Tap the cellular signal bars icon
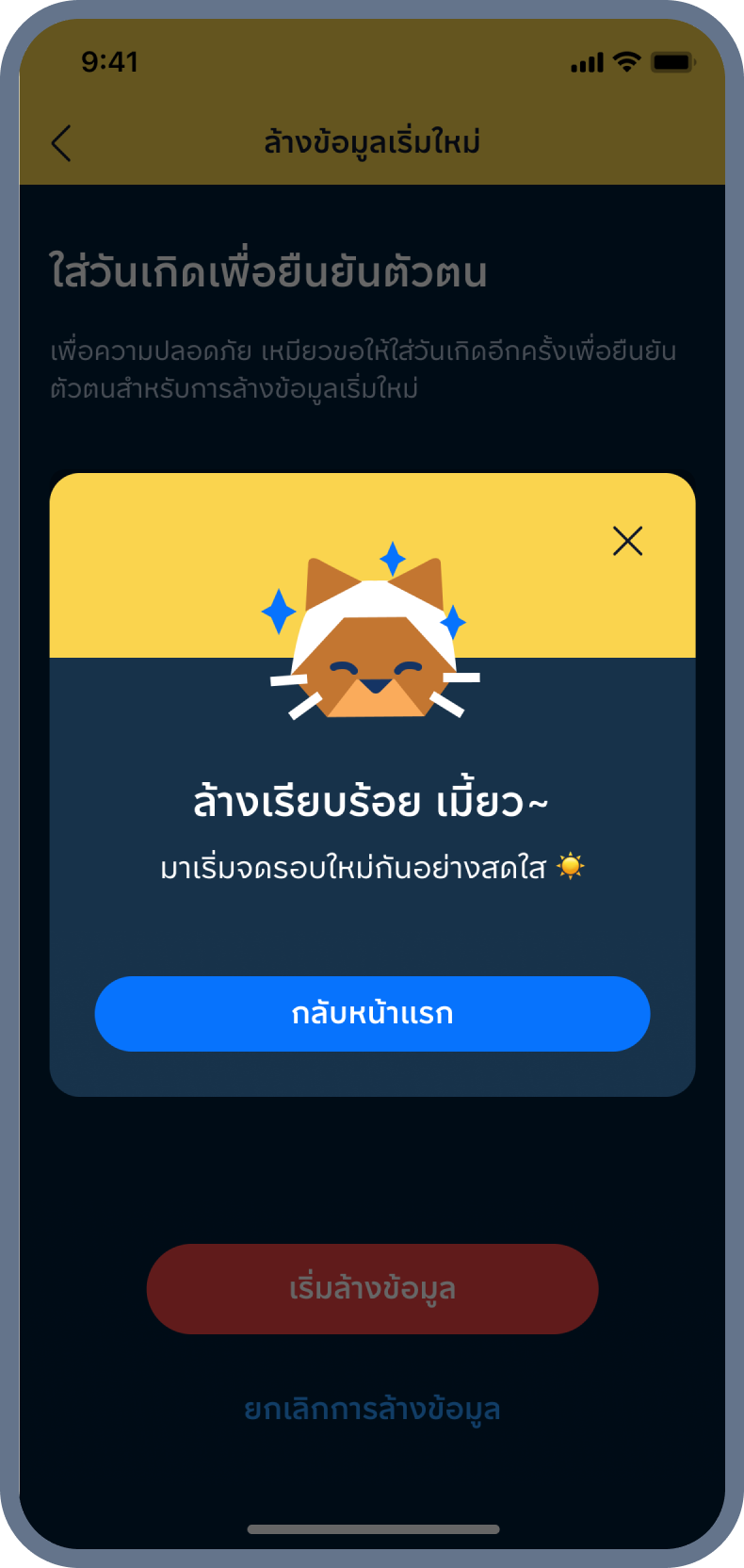Image resolution: width=744 pixels, height=1568 pixels. tap(584, 61)
